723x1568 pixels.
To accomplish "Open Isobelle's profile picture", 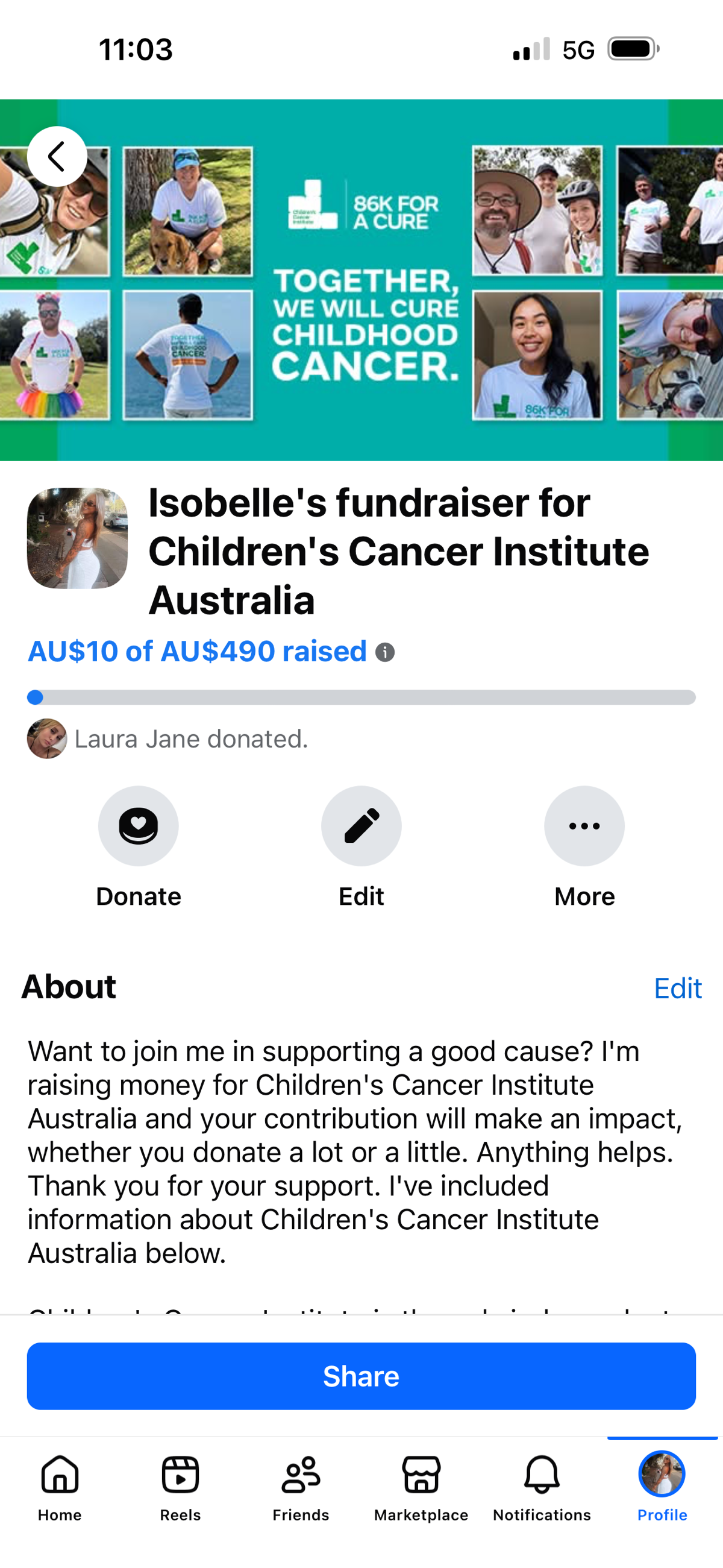I will tap(77, 538).
